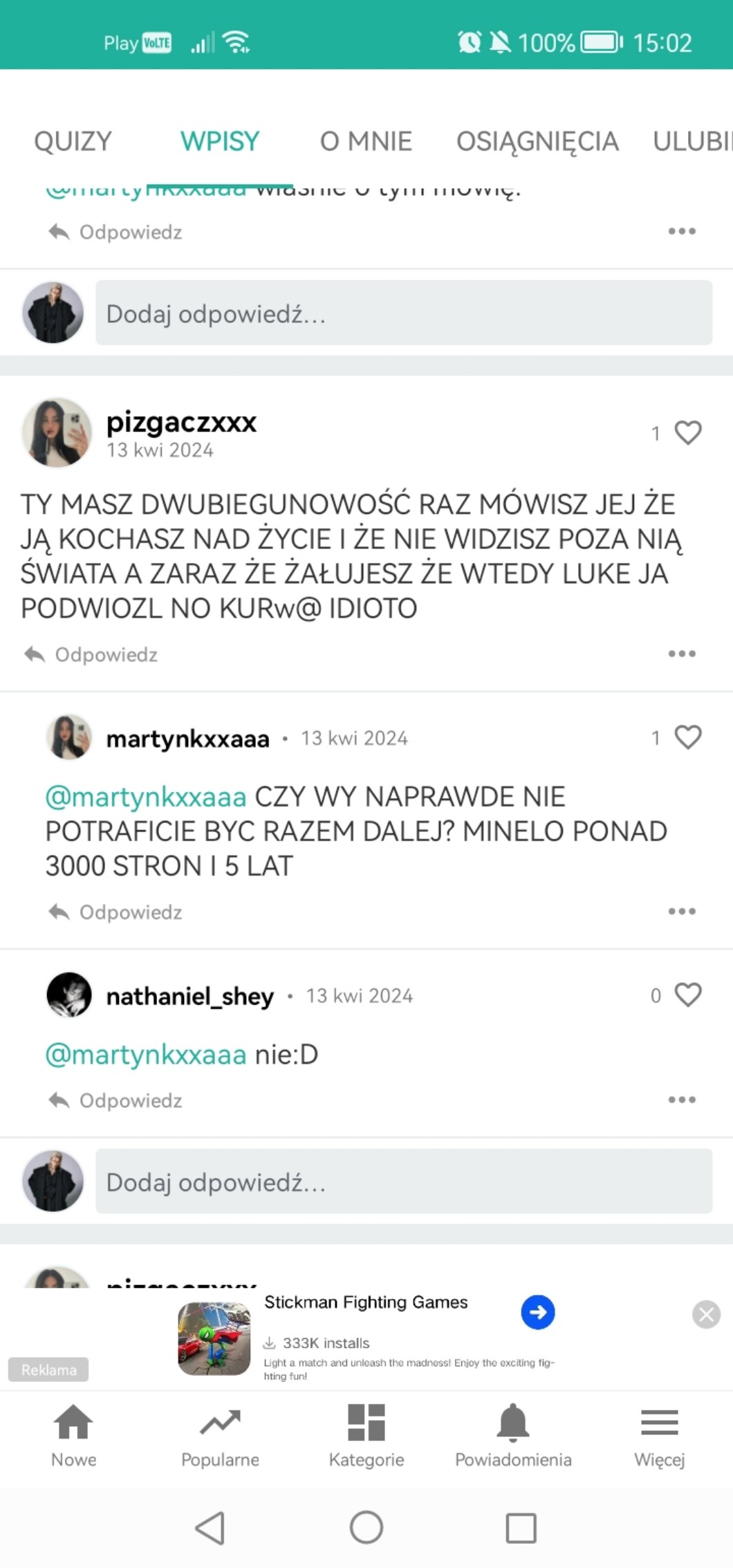Tap Odpowiedz under pizgaczxxx's post
733x1568 pixels.
click(91, 654)
